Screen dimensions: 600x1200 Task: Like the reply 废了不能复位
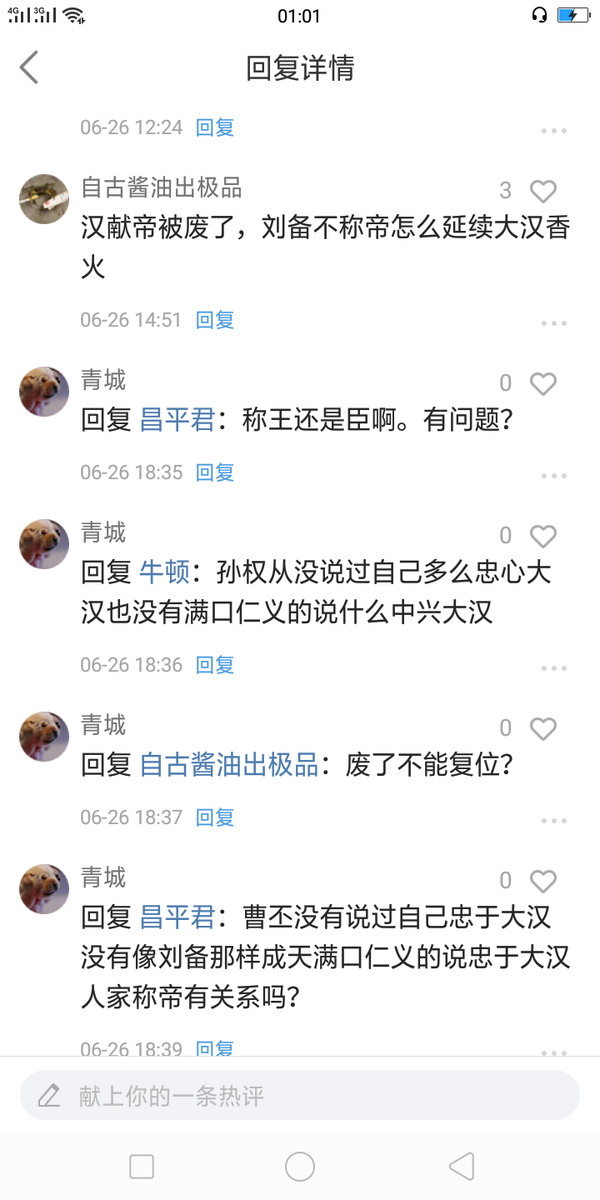[543, 727]
